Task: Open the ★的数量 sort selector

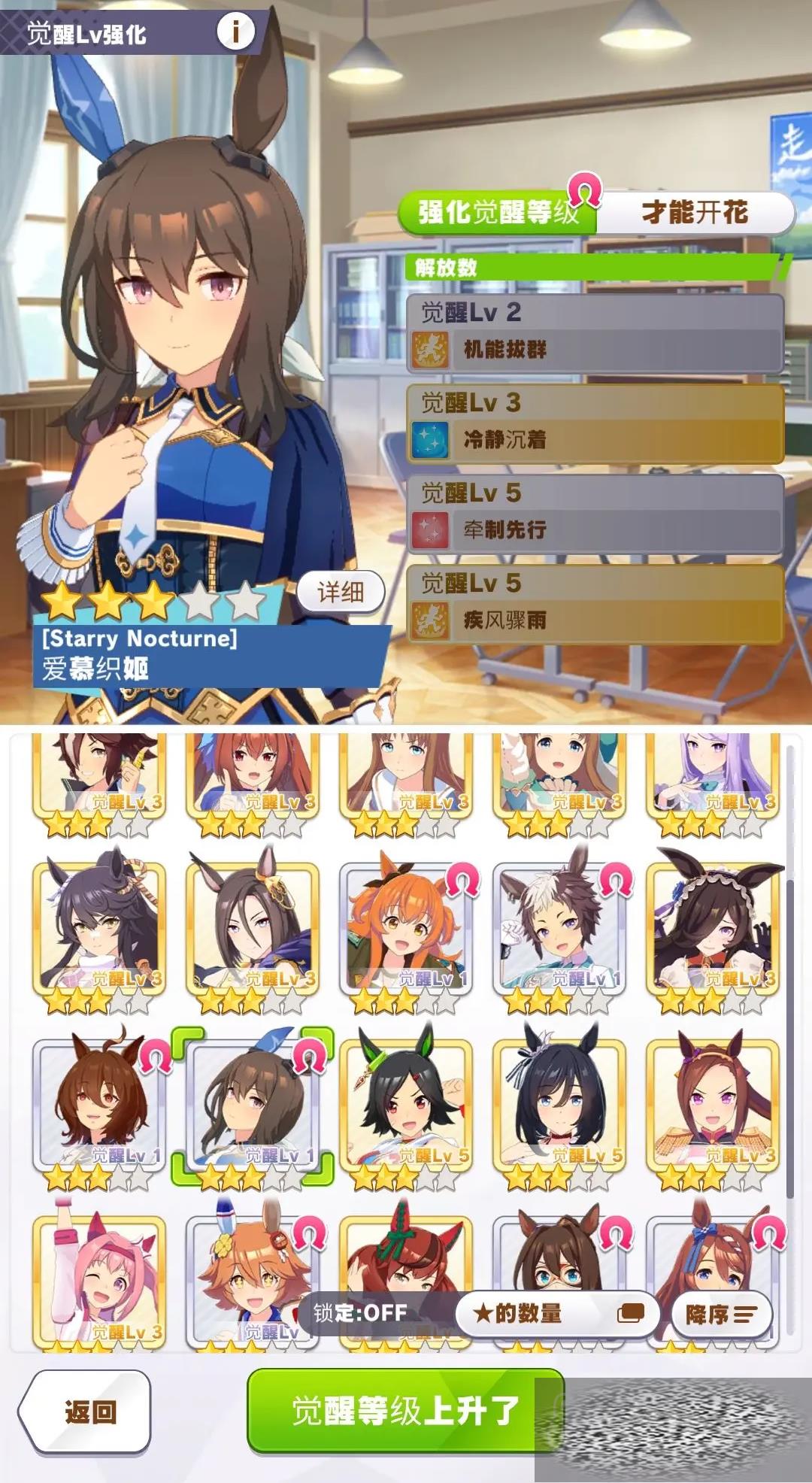Action: (x=557, y=1314)
